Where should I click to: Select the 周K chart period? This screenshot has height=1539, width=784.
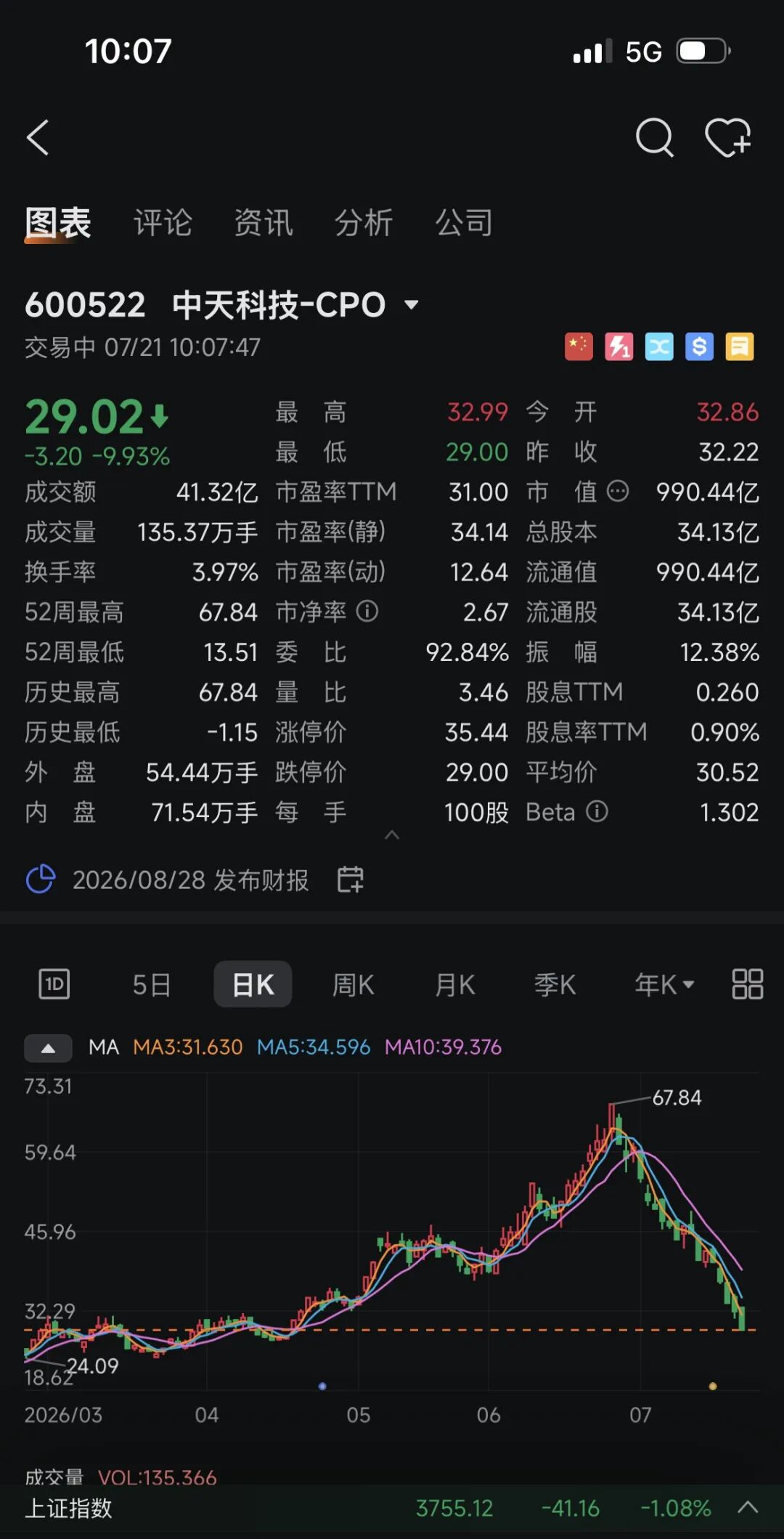pyautogui.click(x=354, y=985)
